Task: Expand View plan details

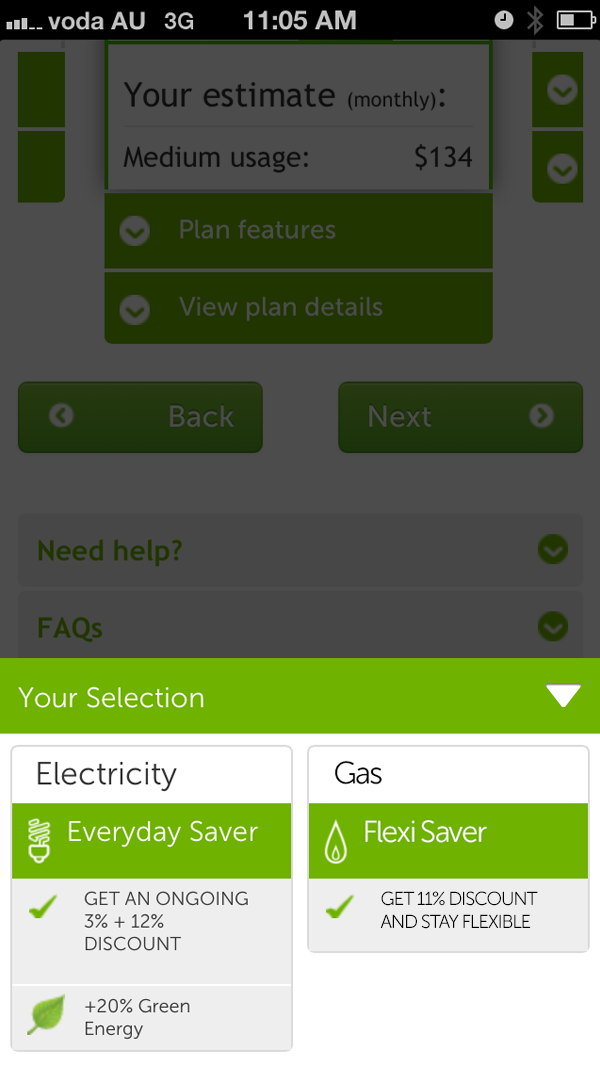Action: (298, 308)
